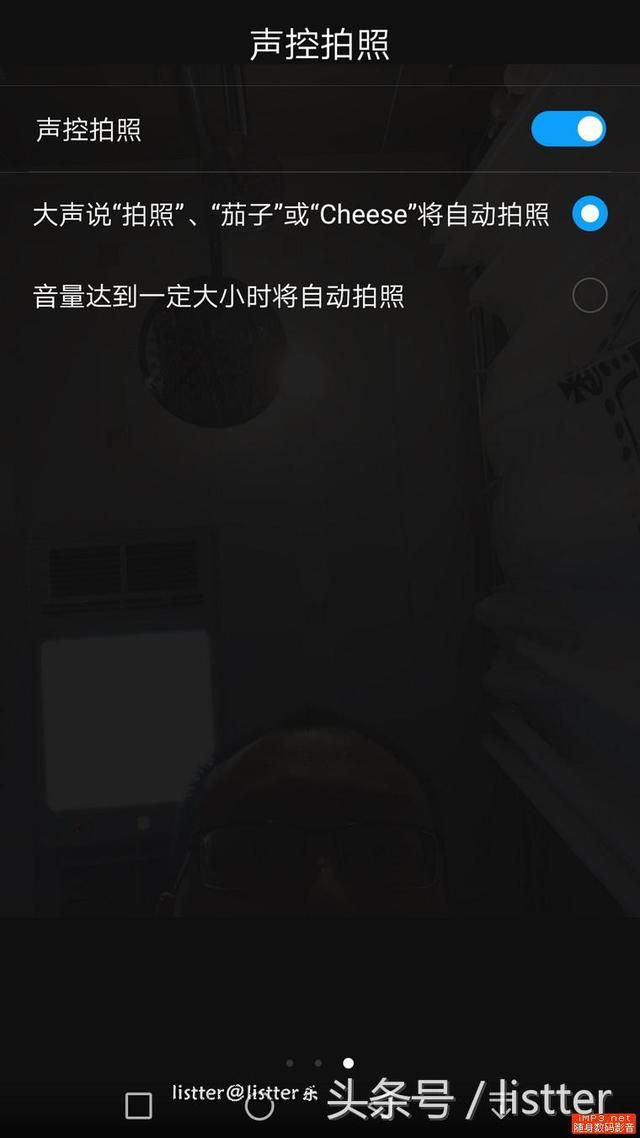Turn off the 声控拍照 switch
640x1138 pixels.
click(x=568, y=129)
